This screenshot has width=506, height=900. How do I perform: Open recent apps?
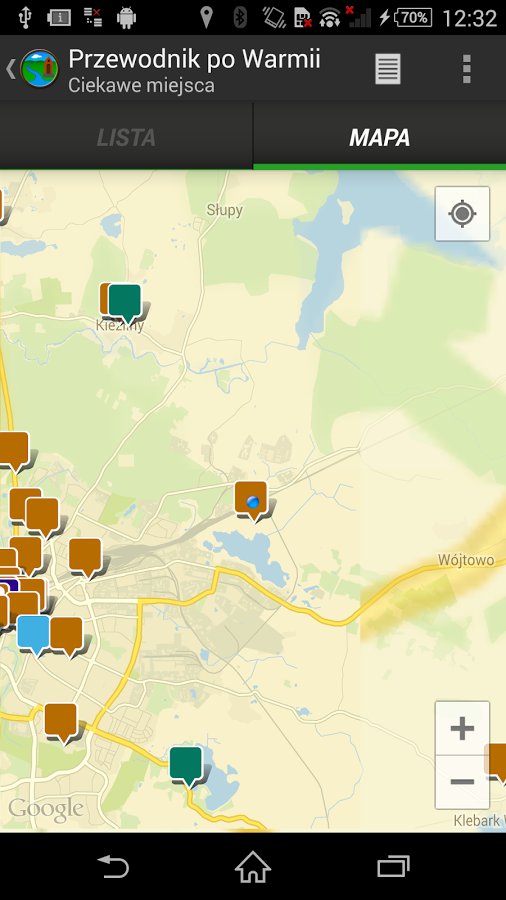coord(393,867)
